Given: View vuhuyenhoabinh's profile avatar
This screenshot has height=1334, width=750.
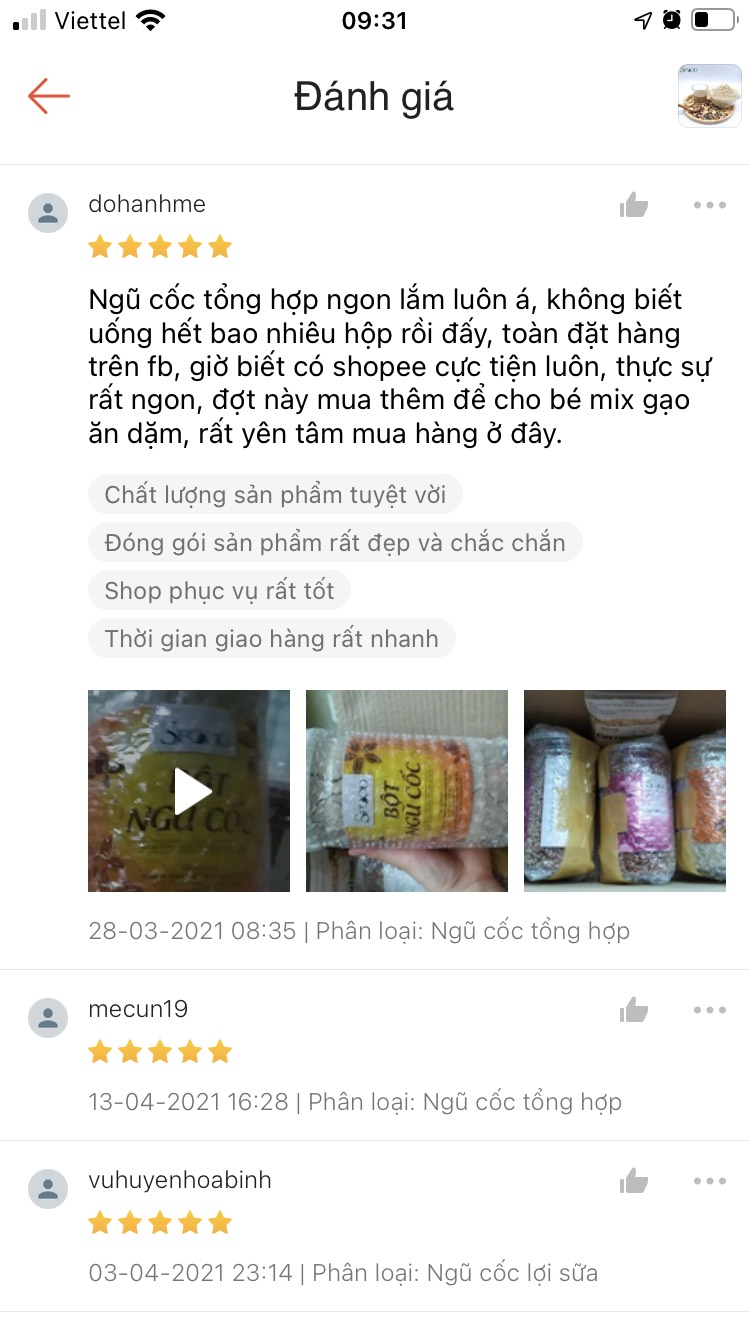Looking at the screenshot, I should tap(48, 1189).
